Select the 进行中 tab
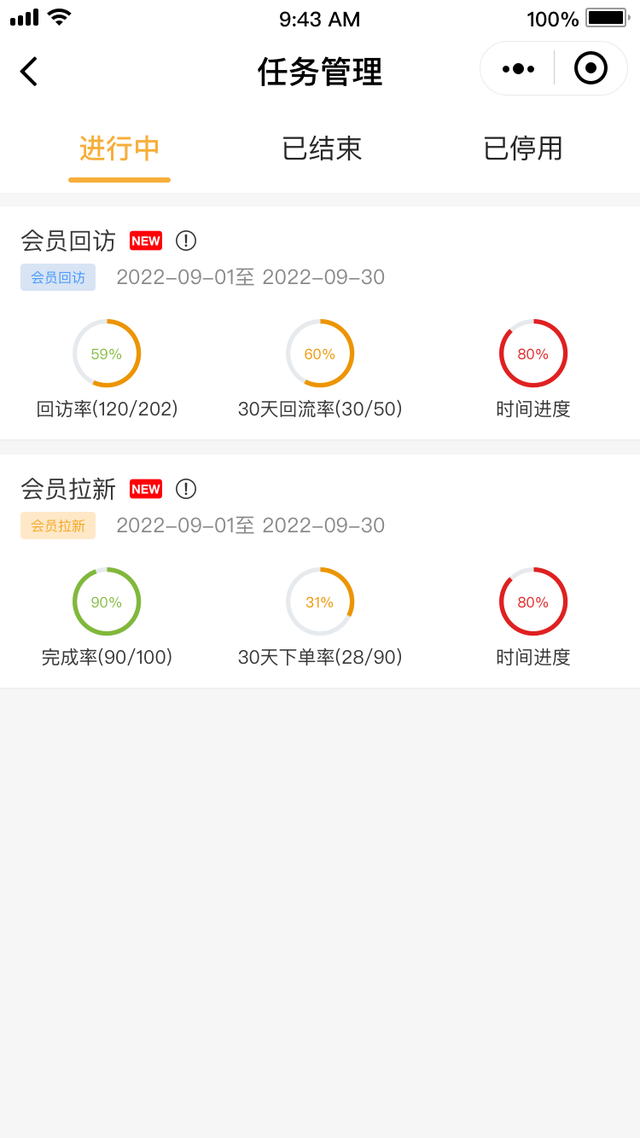 coord(120,149)
